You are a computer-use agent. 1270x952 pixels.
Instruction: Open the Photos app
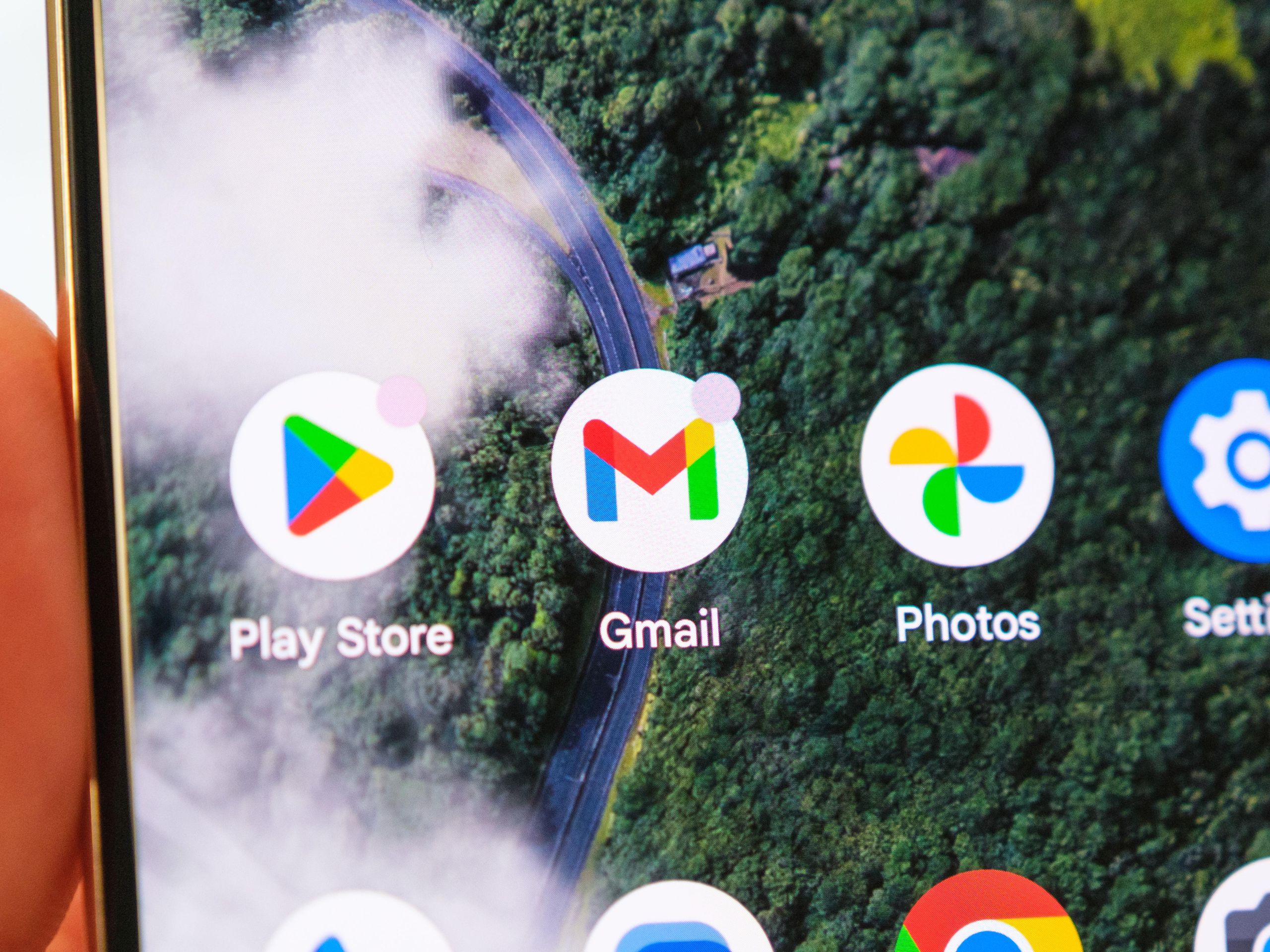(x=956, y=466)
